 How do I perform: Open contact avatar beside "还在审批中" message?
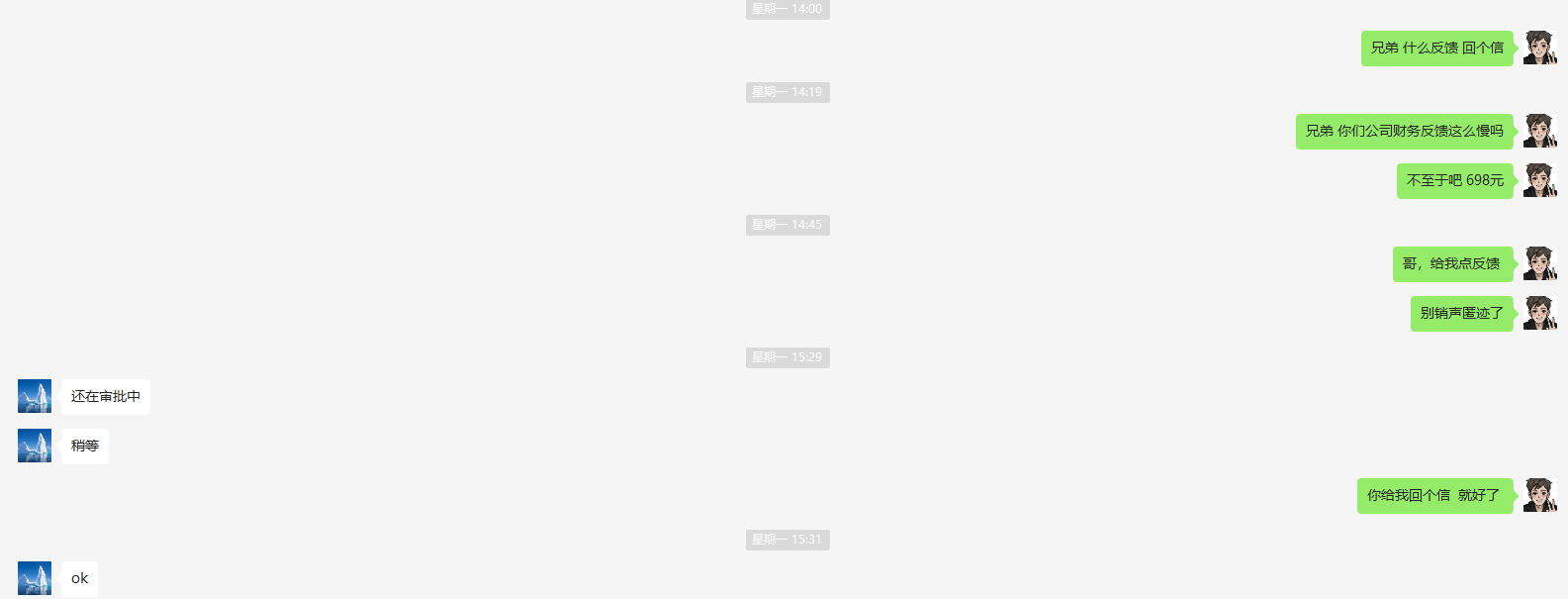point(35,396)
